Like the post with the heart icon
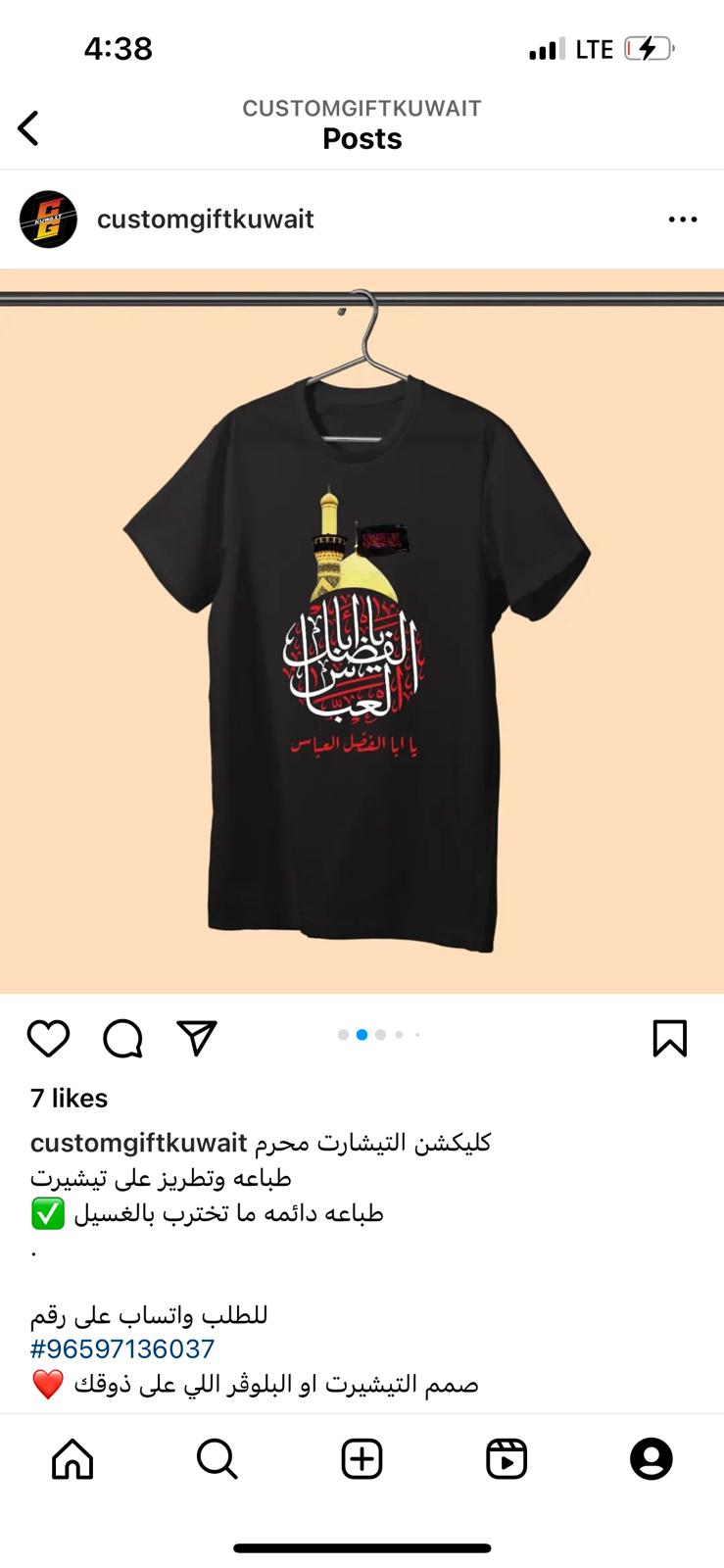This screenshot has width=724, height=1568. [48, 1038]
